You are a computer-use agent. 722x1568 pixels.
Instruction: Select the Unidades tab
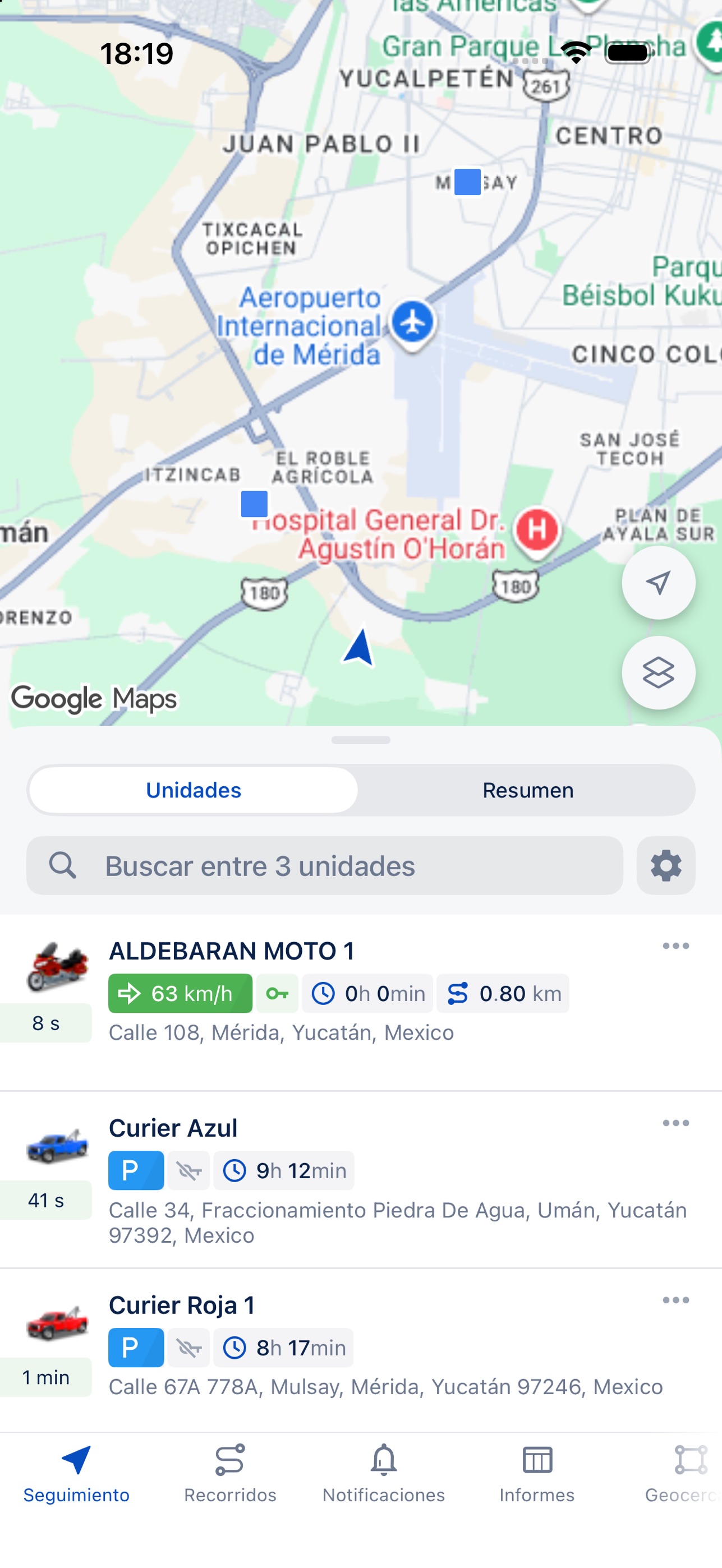coord(194,790)
